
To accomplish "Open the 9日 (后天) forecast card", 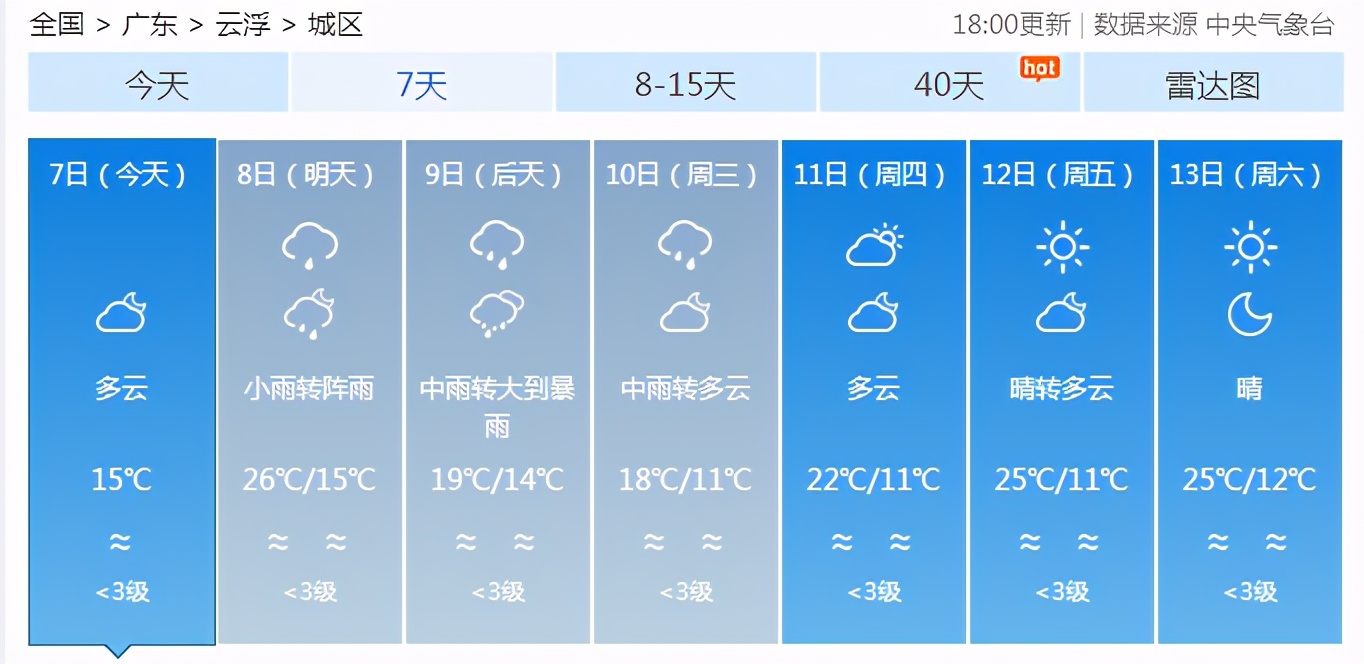I will click(x=497, y=390).
